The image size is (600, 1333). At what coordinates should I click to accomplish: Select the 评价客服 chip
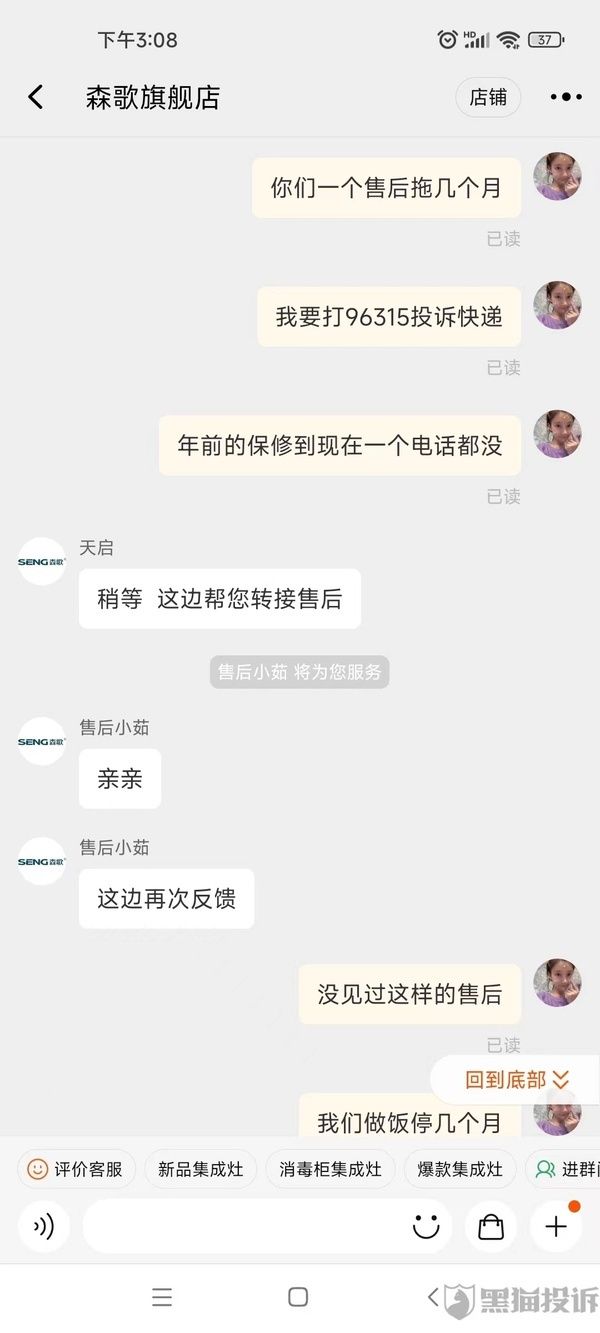coord(77,1169)
